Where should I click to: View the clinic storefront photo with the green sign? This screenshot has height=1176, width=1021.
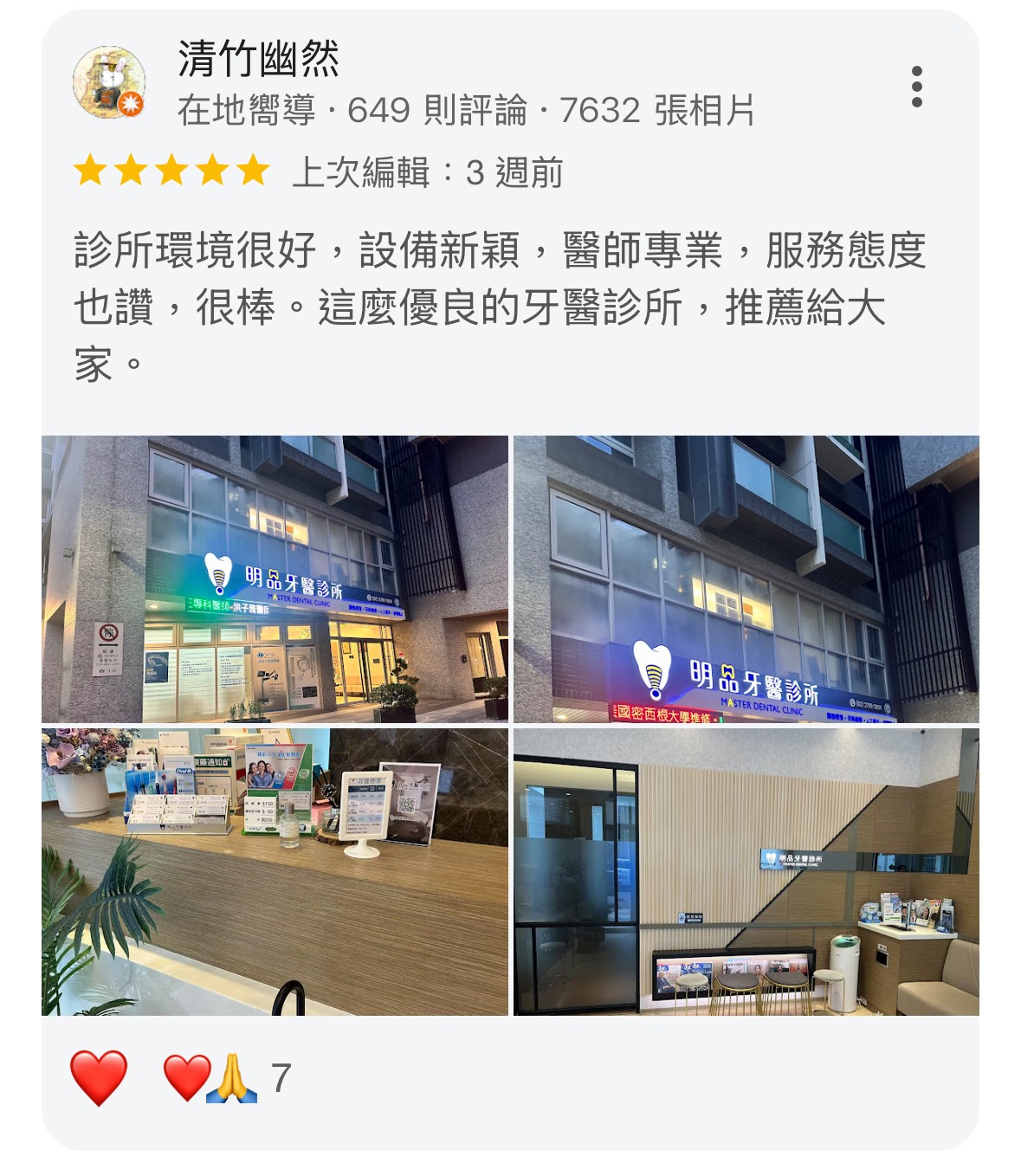point(275,578)
